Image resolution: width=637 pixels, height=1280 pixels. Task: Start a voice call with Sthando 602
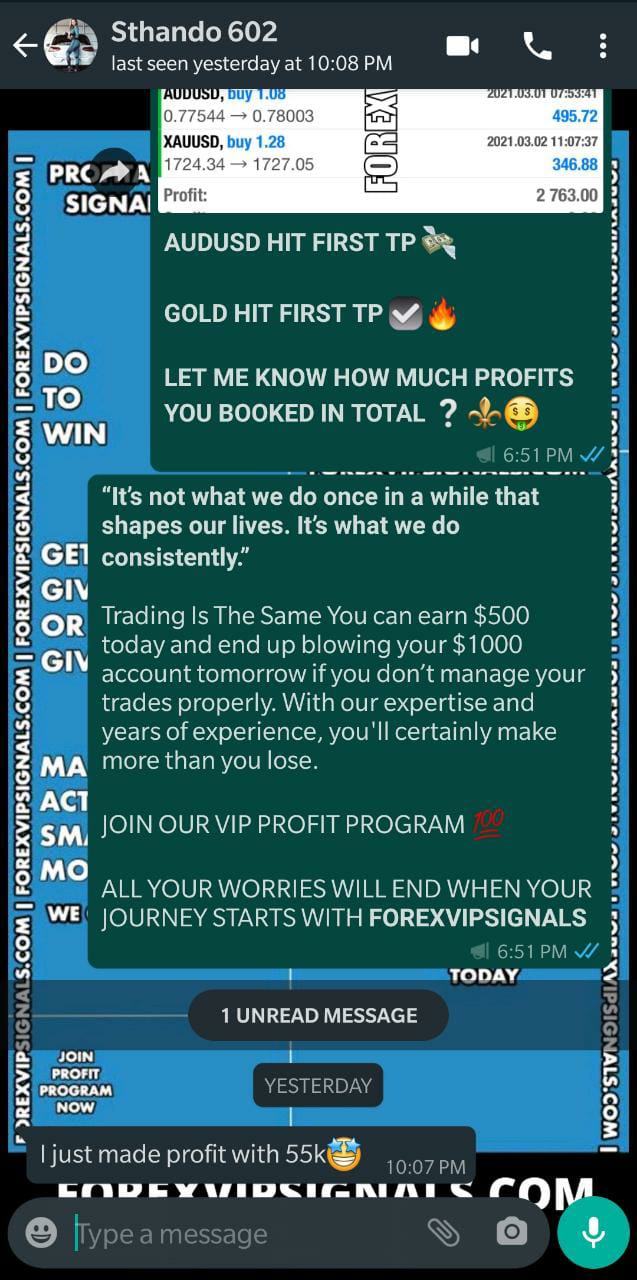pos(537,46)
